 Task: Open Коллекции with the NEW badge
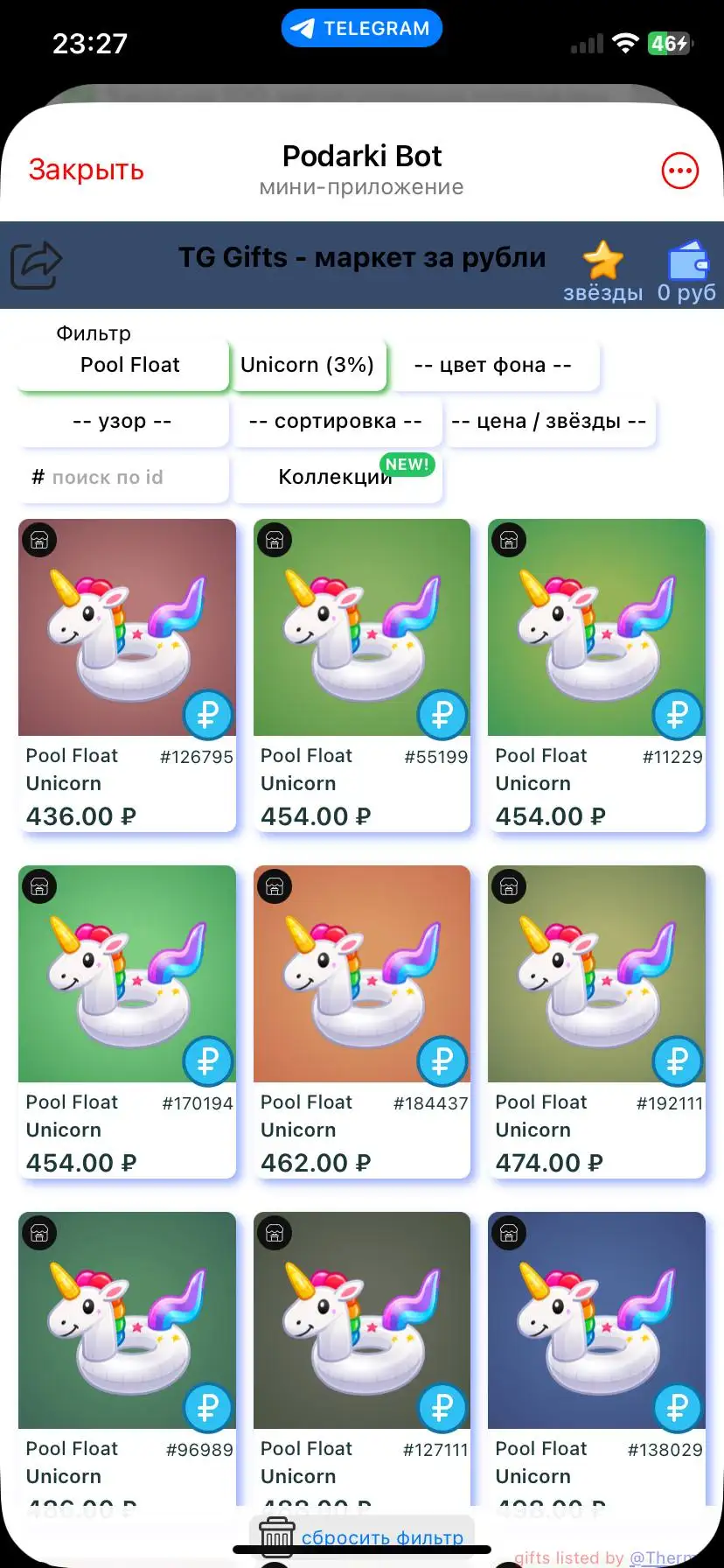[x=336, y=478]
